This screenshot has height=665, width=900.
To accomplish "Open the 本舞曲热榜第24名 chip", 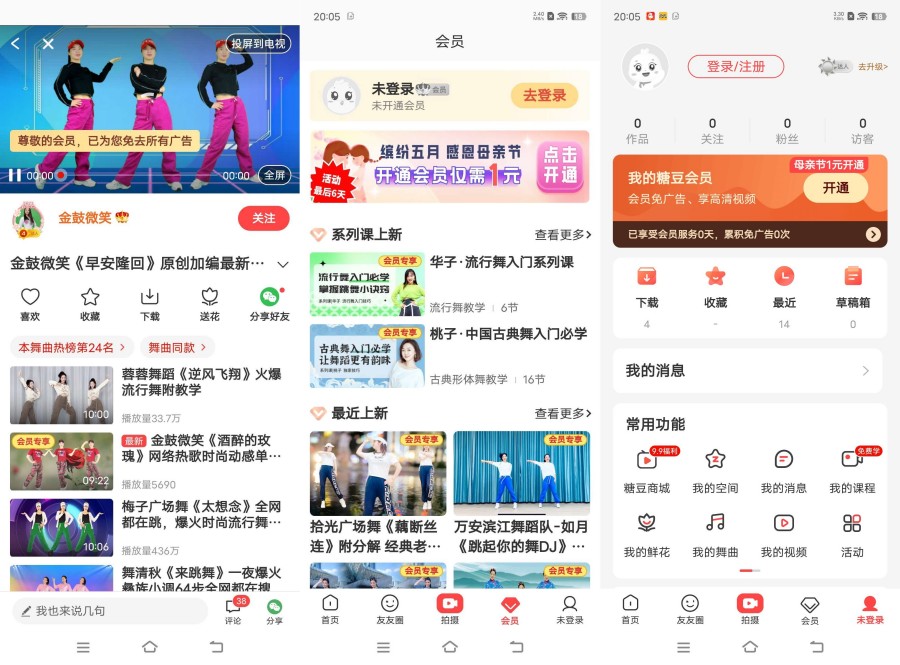I will (x=71, y=347).
